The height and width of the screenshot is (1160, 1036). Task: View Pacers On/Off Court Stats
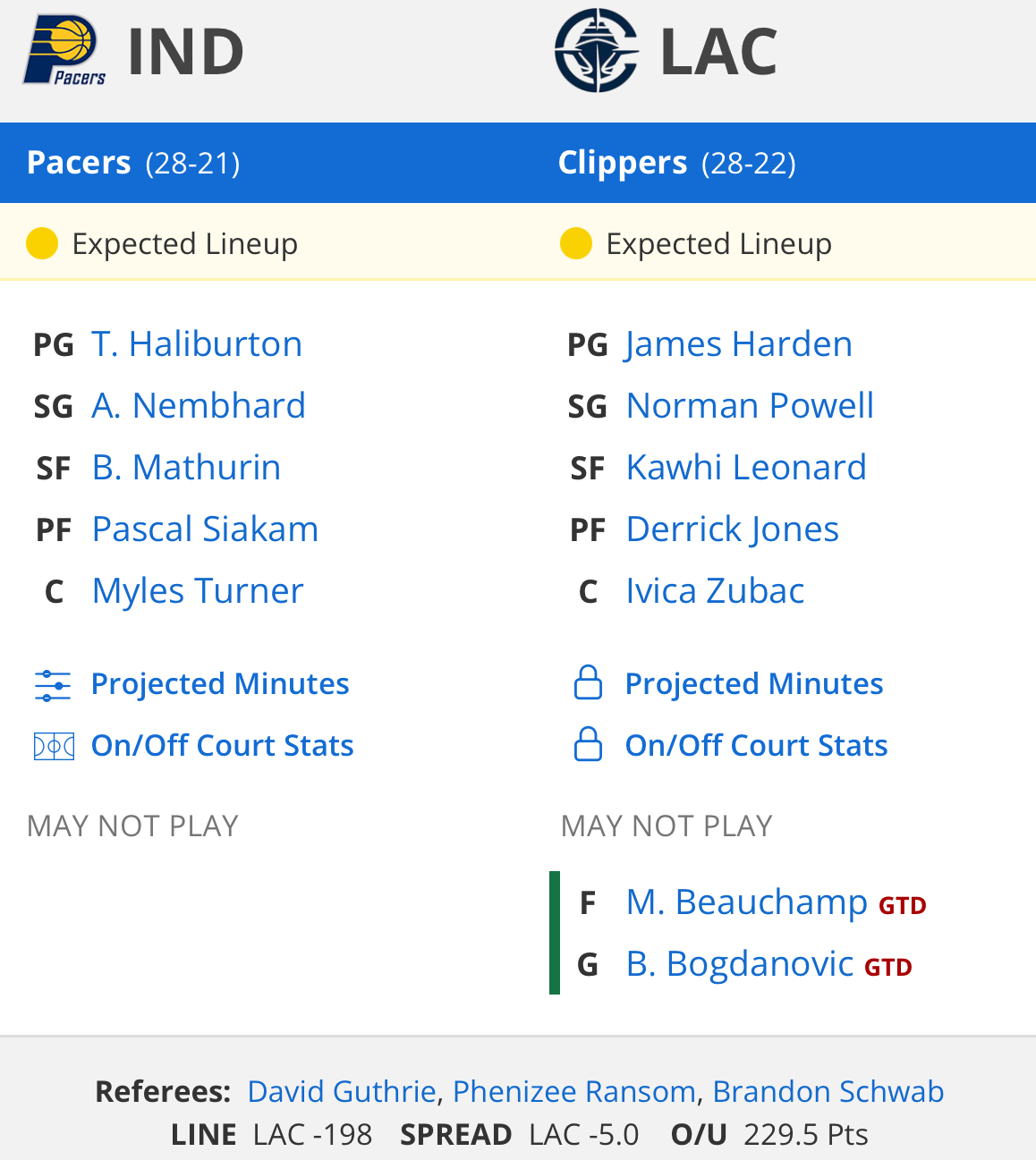click(222, 746)
